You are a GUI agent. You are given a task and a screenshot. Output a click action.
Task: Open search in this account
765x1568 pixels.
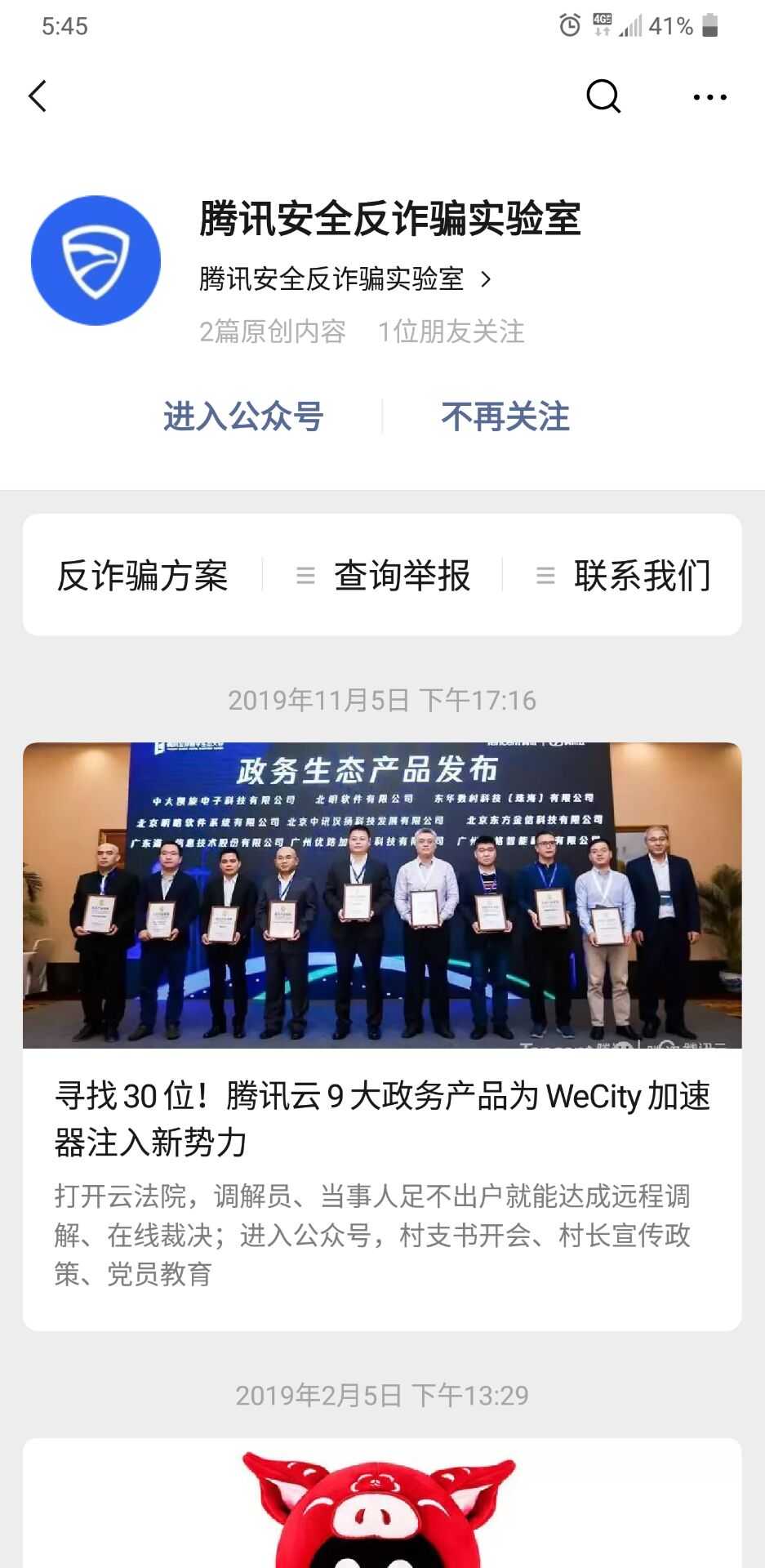tap(603, 96)
